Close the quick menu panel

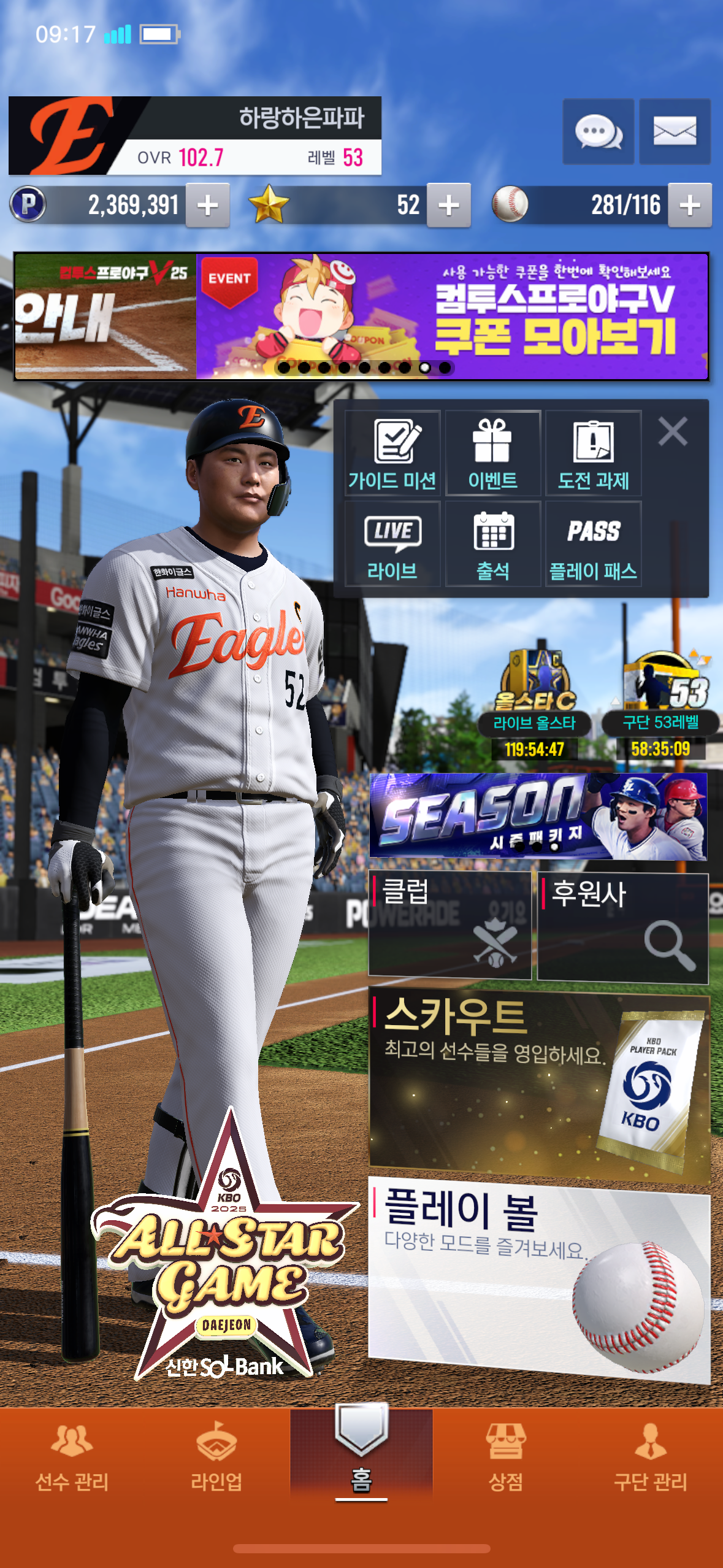coord(673,431)
